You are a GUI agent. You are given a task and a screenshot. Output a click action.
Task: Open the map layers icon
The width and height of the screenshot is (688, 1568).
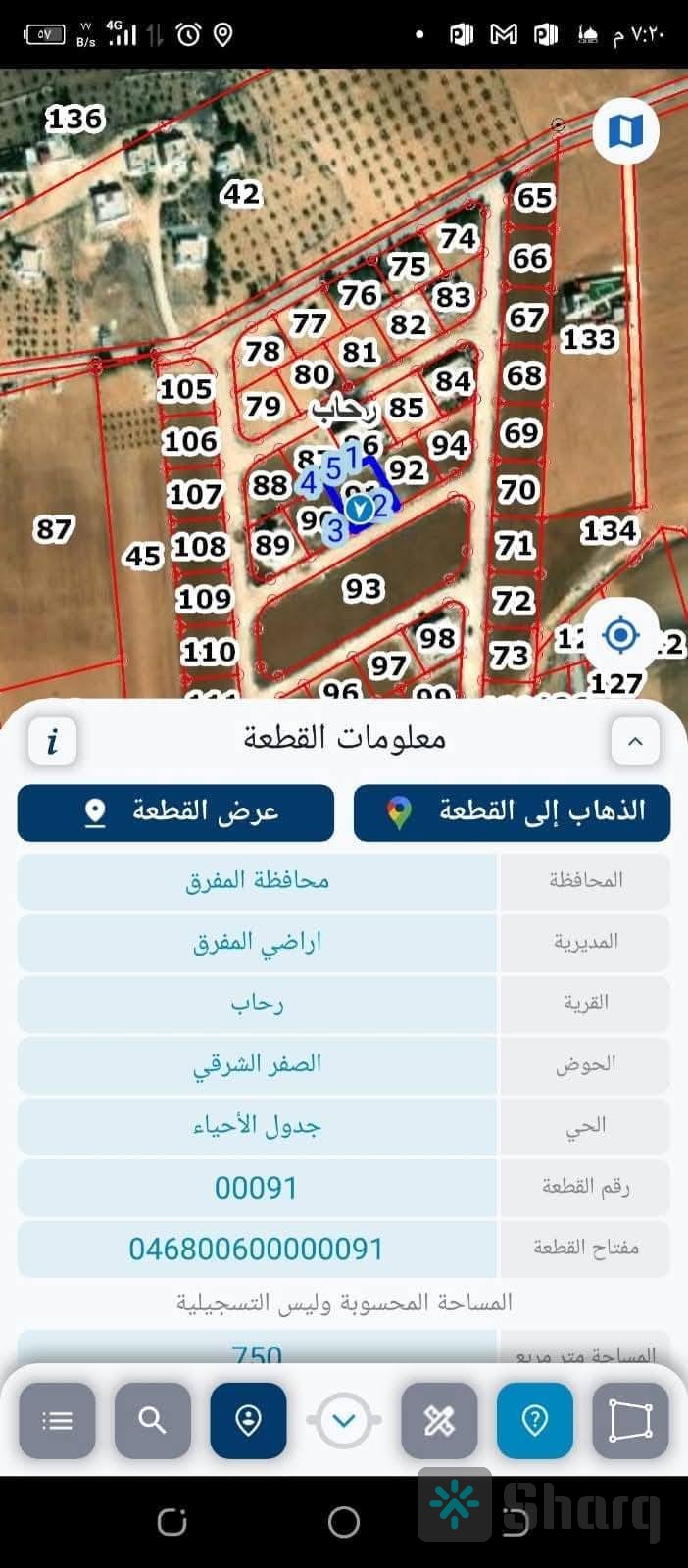625,130
